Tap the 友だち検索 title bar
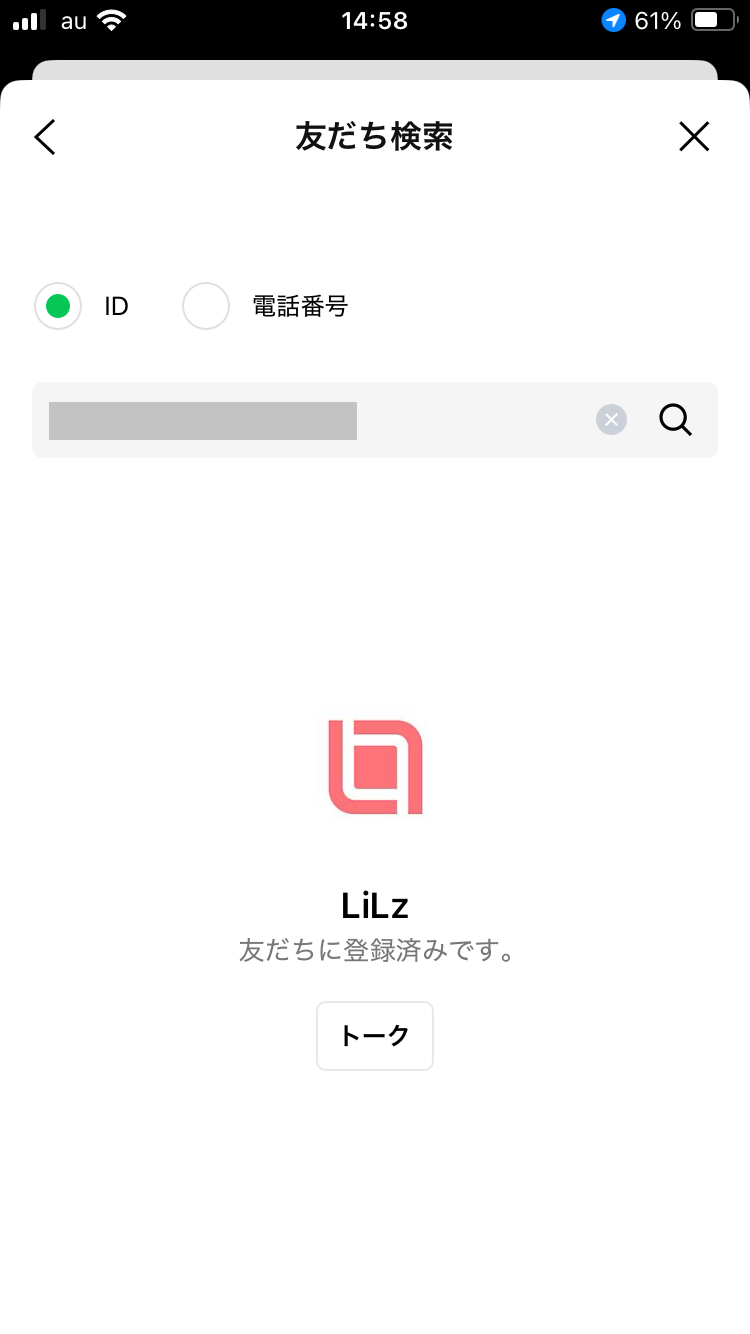 375,136
